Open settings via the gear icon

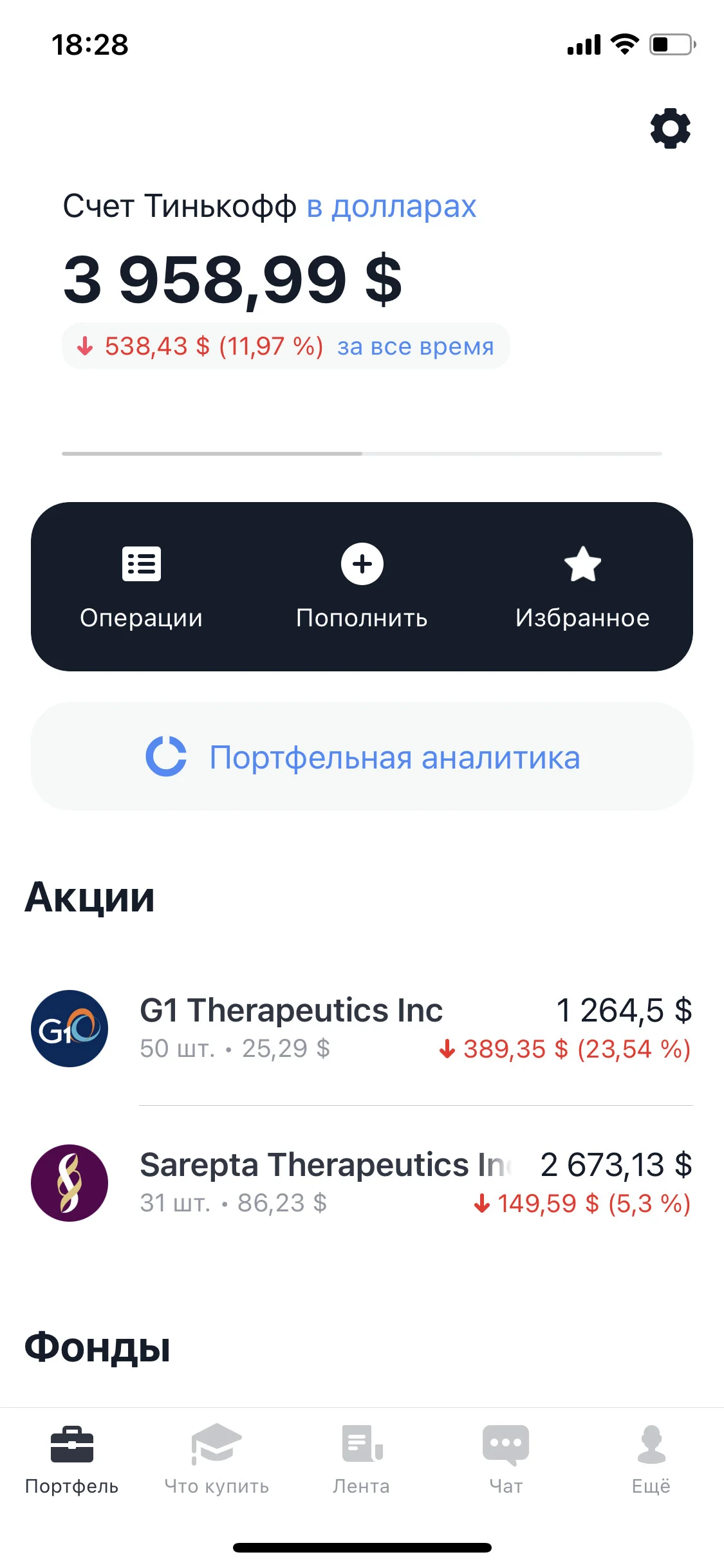click(x=670, y=129)
